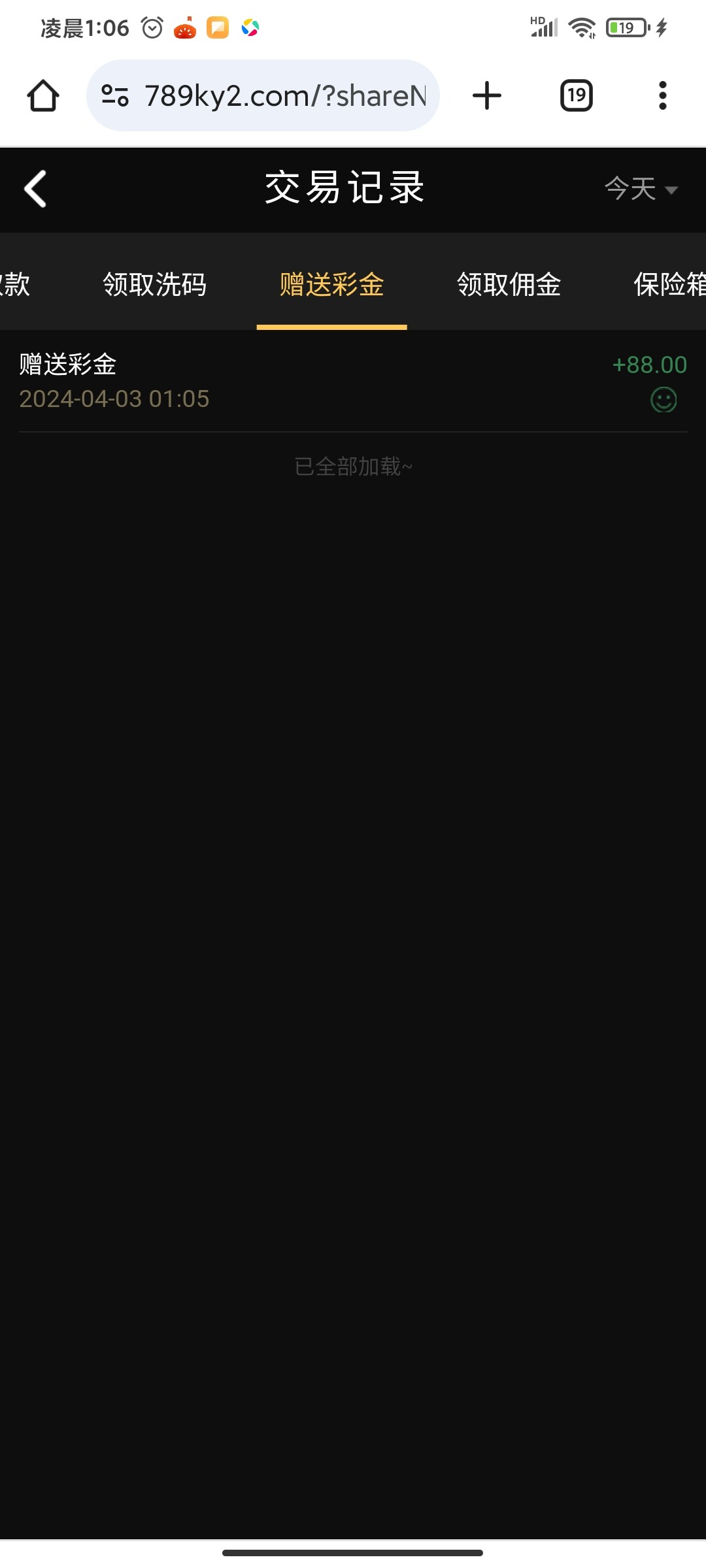View the 19 open tabs
This screenshot has height=1568, width=706.
pos(576,96)
